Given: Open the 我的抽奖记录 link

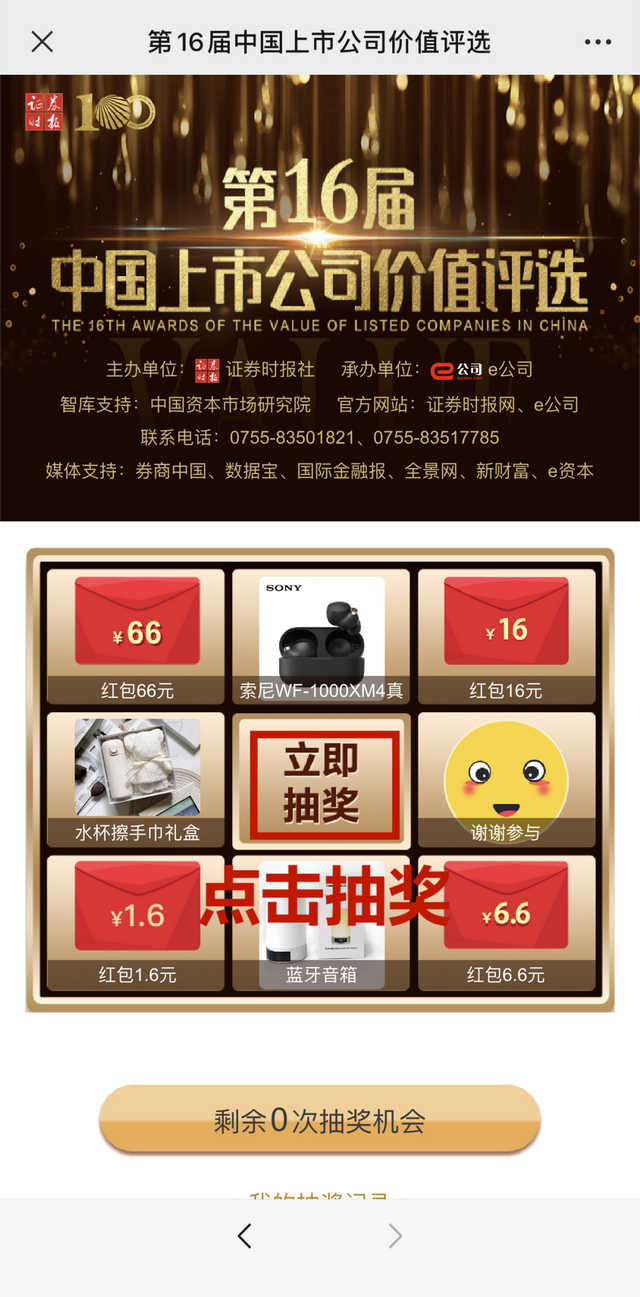Looking at the screenshot, I should pyautogui.click(x=320, y=1194).
